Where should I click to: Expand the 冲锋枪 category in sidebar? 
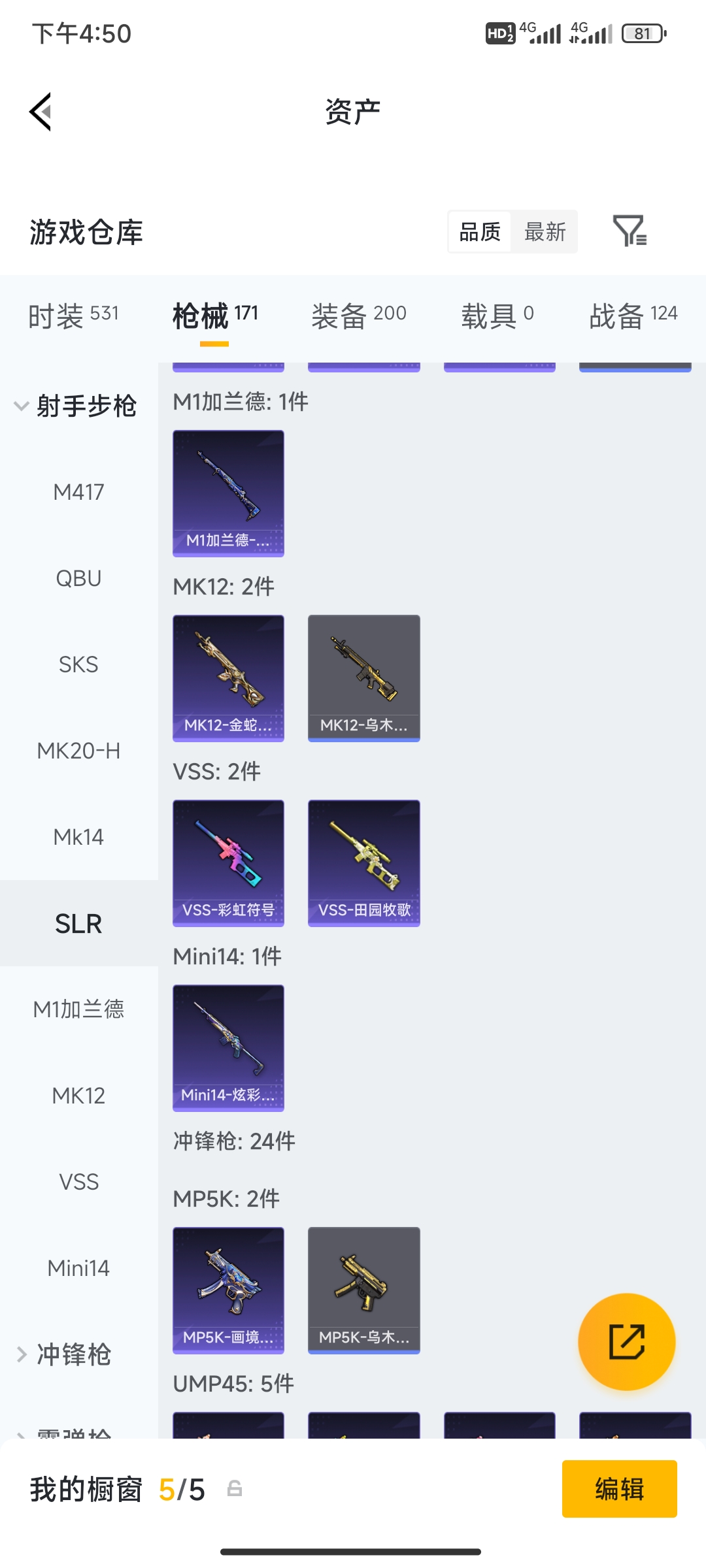[64, 1354]
